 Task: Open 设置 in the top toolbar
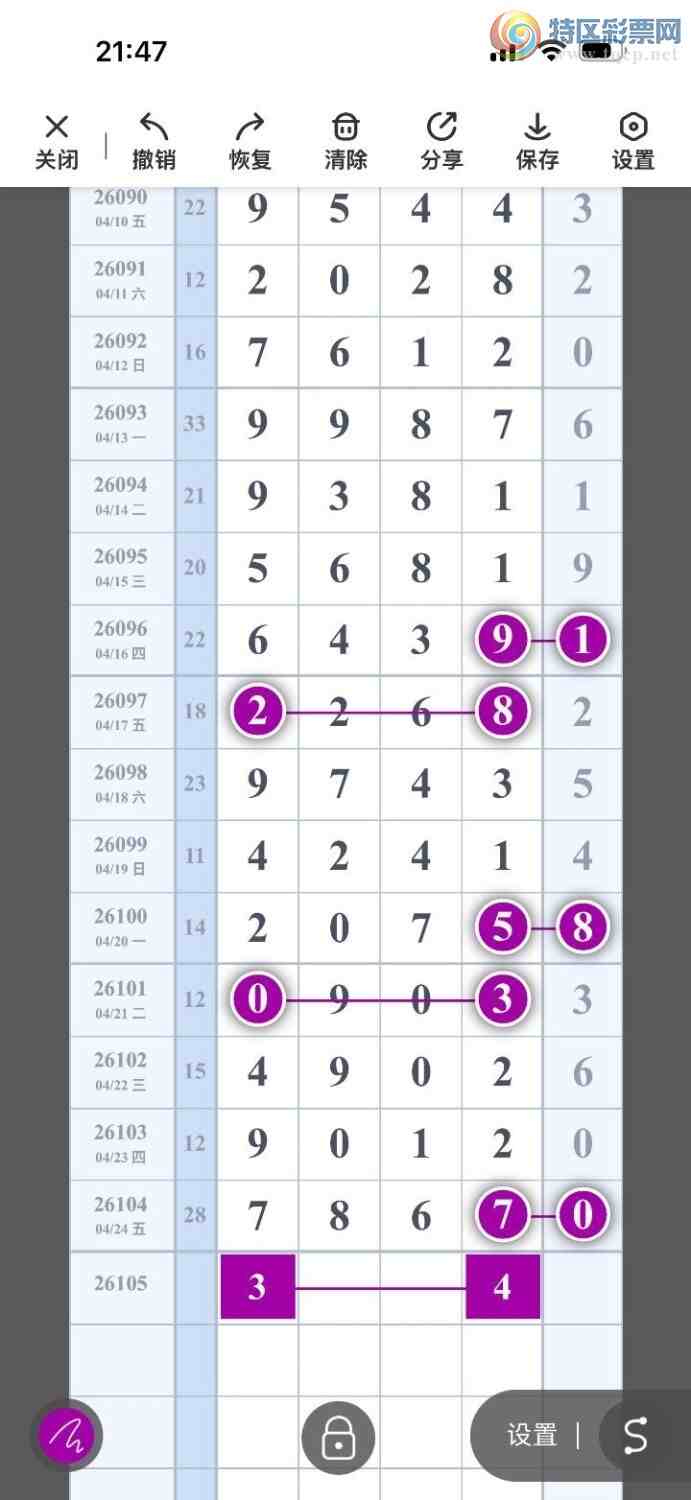tap(633, 141)
